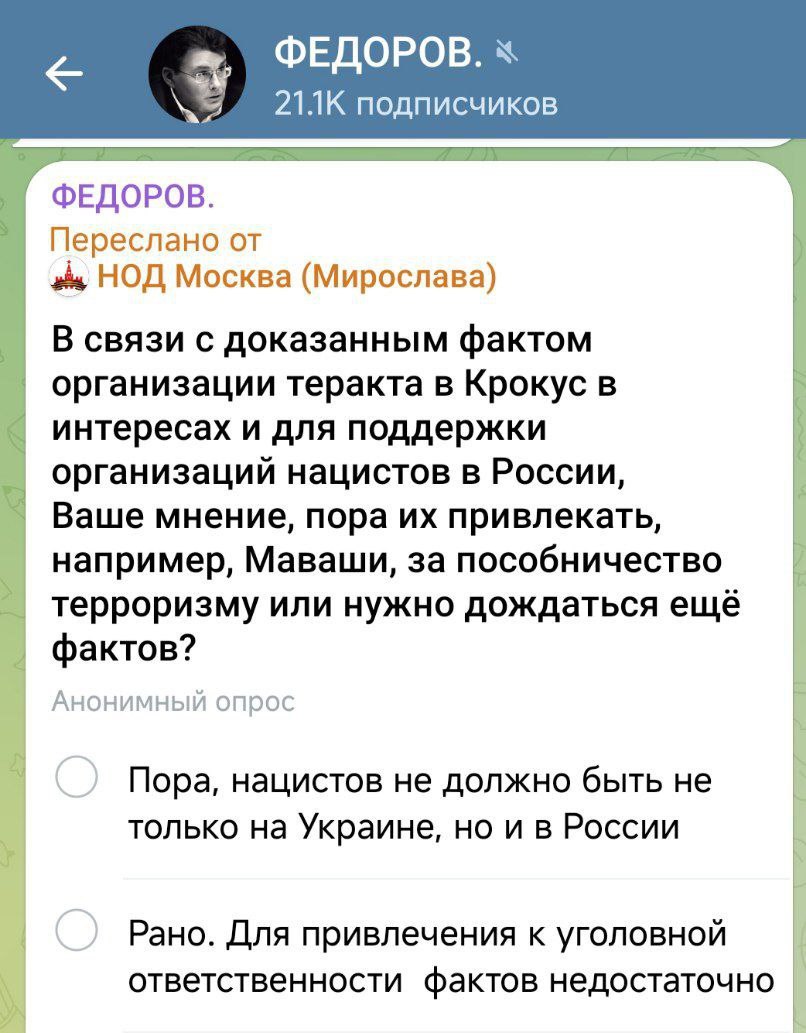The height and width of the screenshot is (1033, 806).
Task: Open the ФЕДОРОВ channel profile picture
Action: pos(196,73)
